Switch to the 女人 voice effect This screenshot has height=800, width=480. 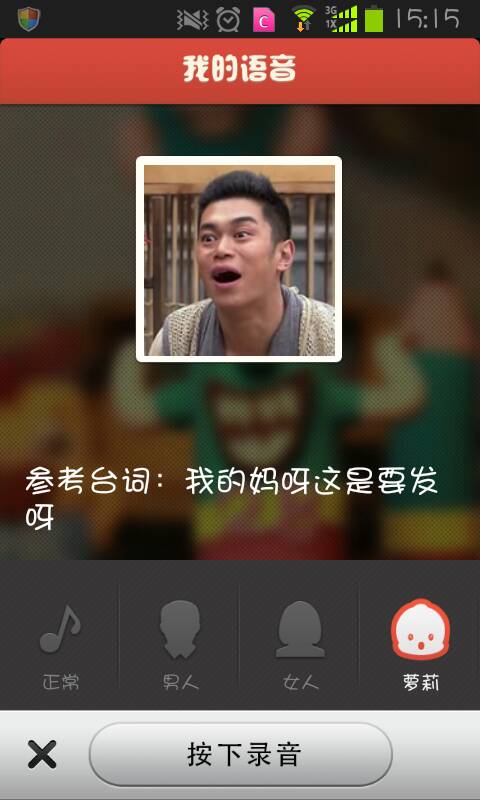[x=299, y=645]
